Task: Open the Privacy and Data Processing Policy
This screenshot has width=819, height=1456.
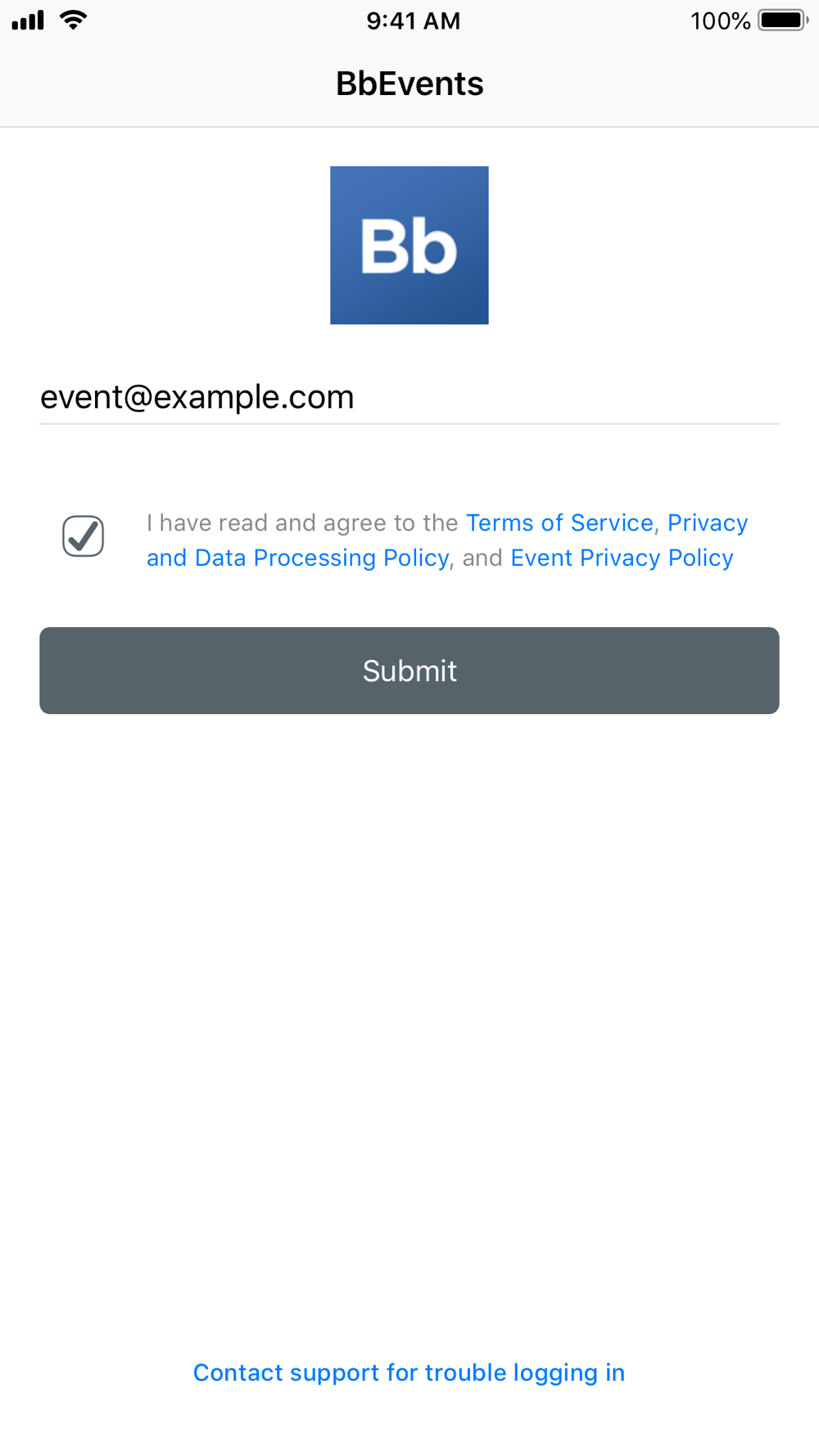Action: (298, 558)
